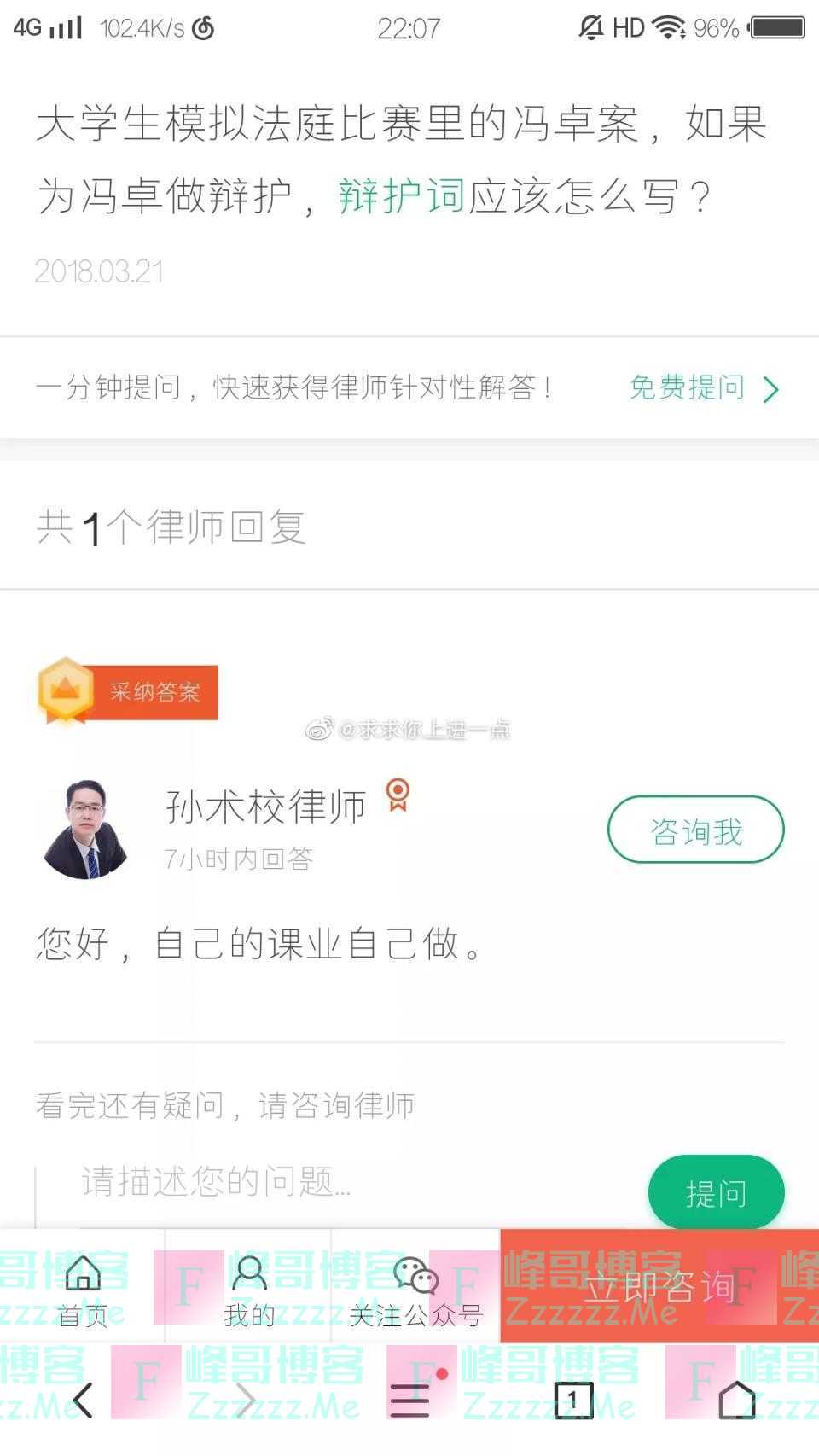The height and width of the screenshot is (1456, 819).
Task: Switch to the 我的 tab
Action: click(249, 1290)
